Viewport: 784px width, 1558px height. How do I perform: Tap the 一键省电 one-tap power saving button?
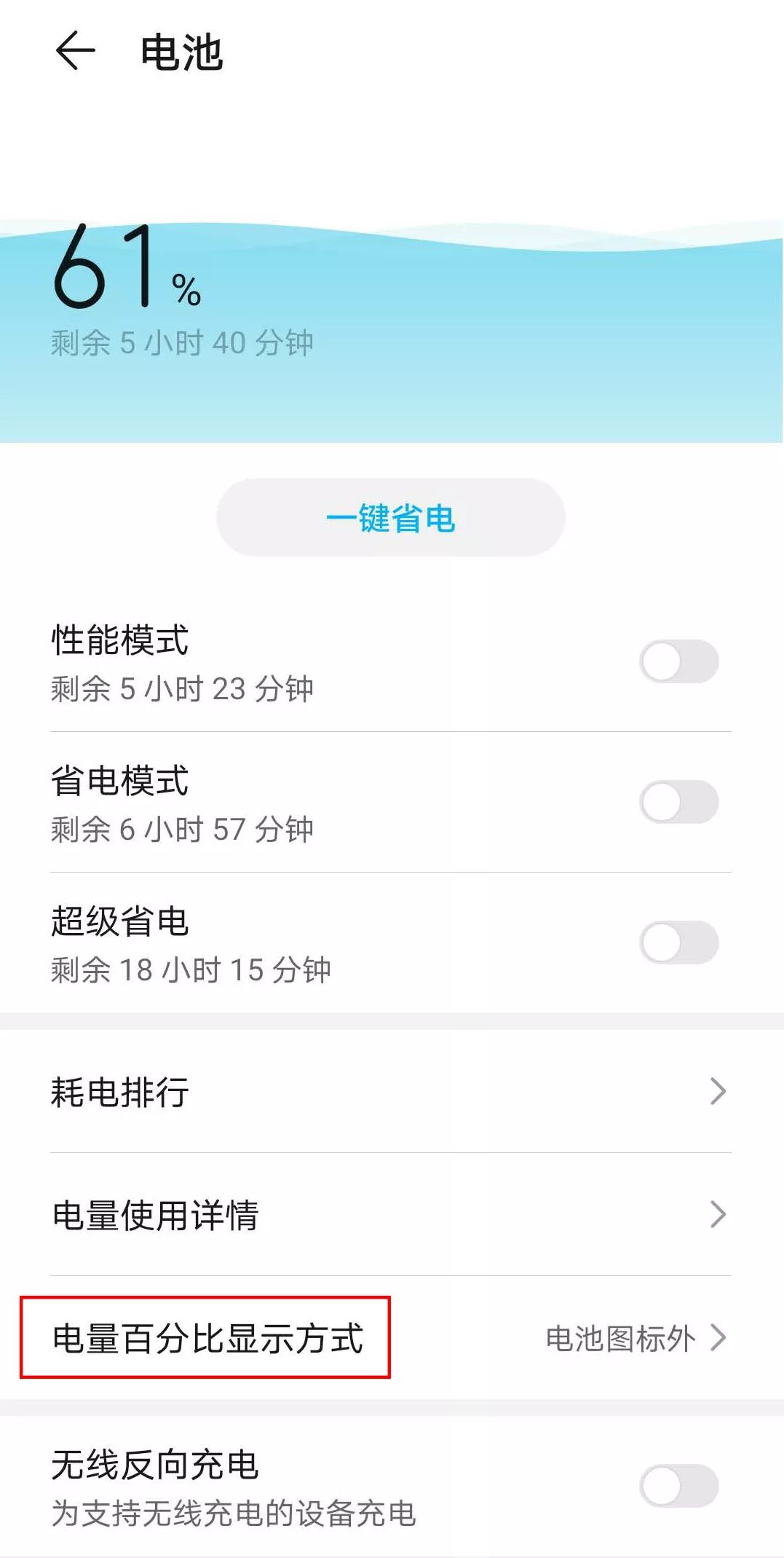pyautogui.click(x=391, y=518)
